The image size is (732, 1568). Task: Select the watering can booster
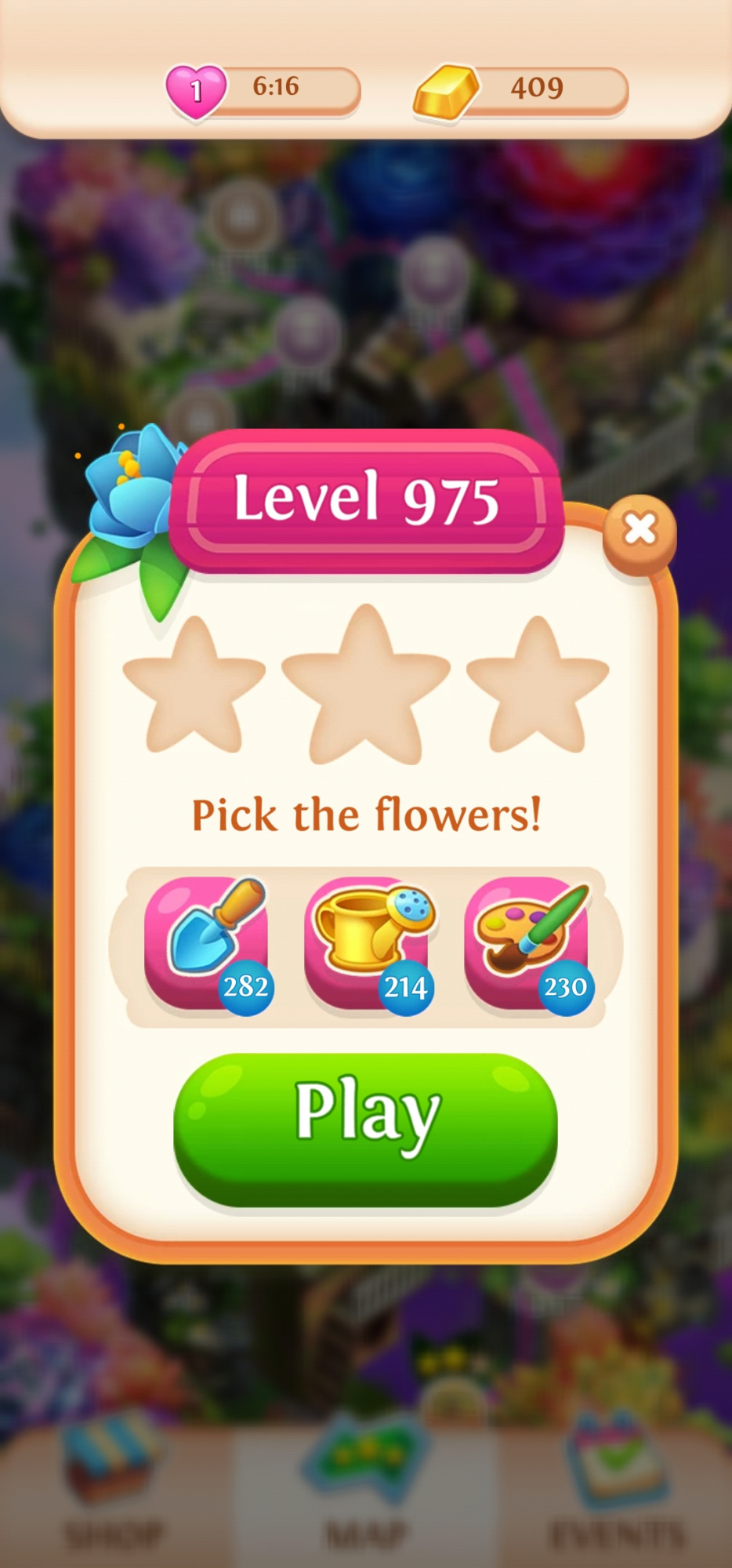368,943
